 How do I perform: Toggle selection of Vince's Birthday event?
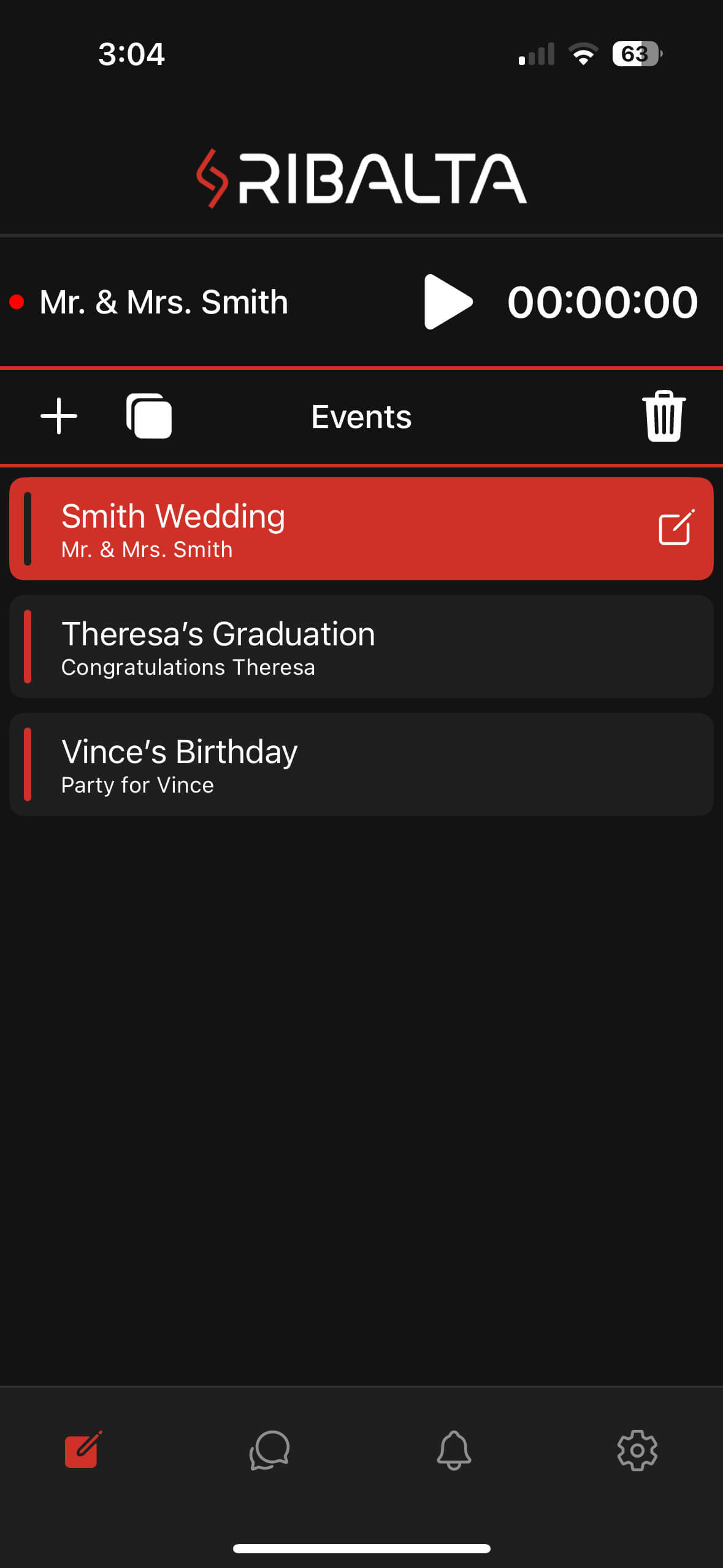click(29, 764)
